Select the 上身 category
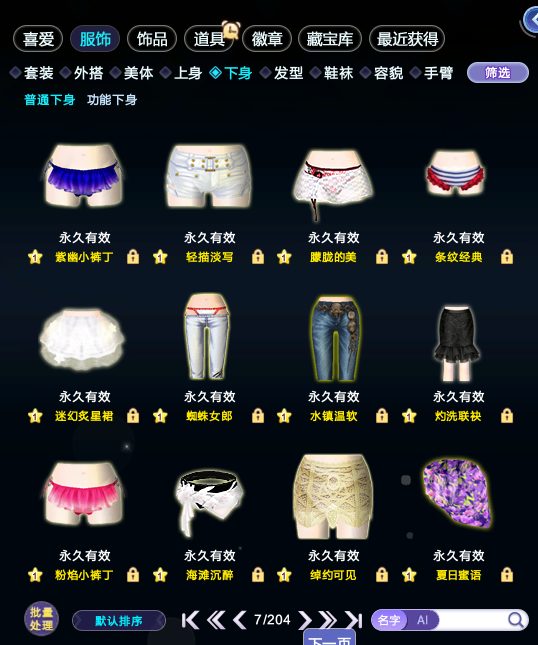This screenshot has width=538, height=645. pos(183,73)
